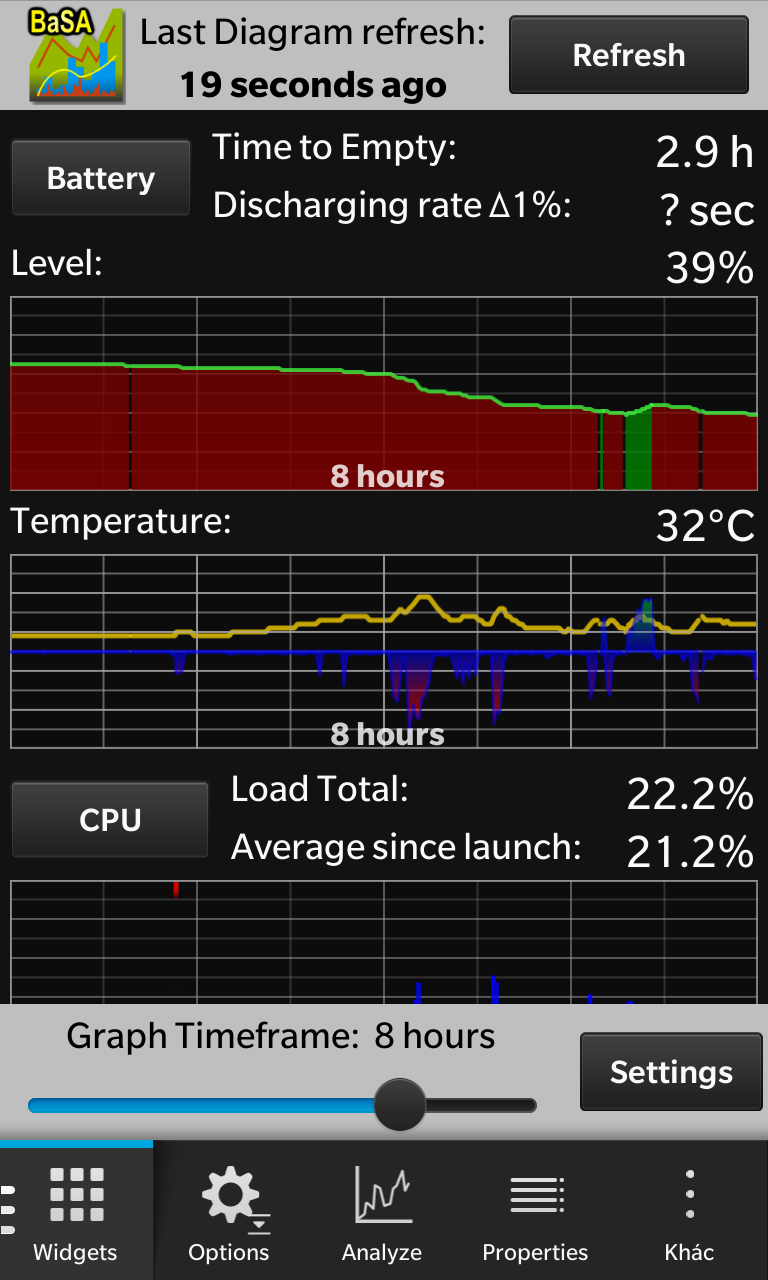Open the Properties tab
The height and width of the screenshot is (1280, 768).
(535, 1210)
